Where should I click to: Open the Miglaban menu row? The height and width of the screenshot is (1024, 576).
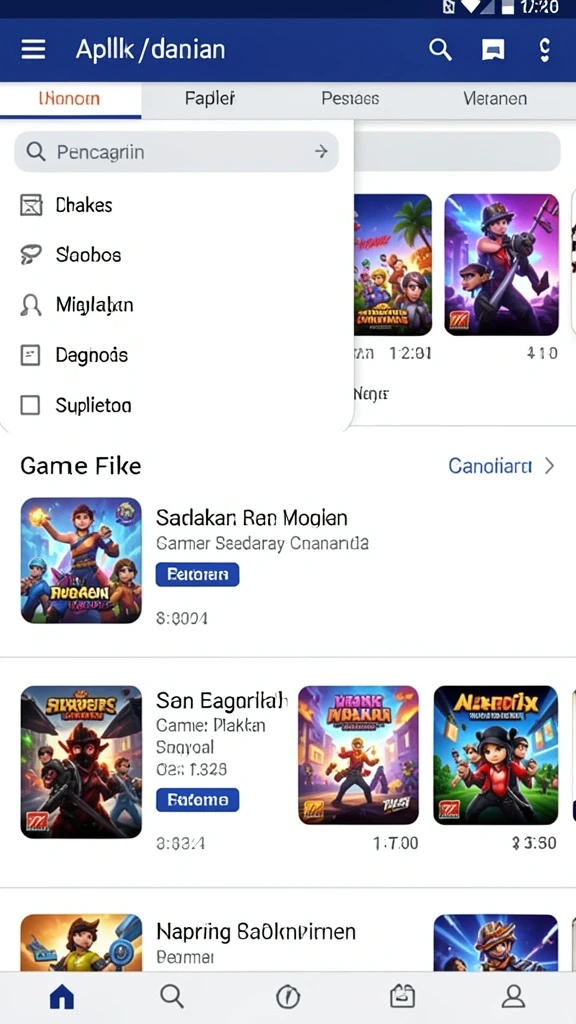(176, 305)
